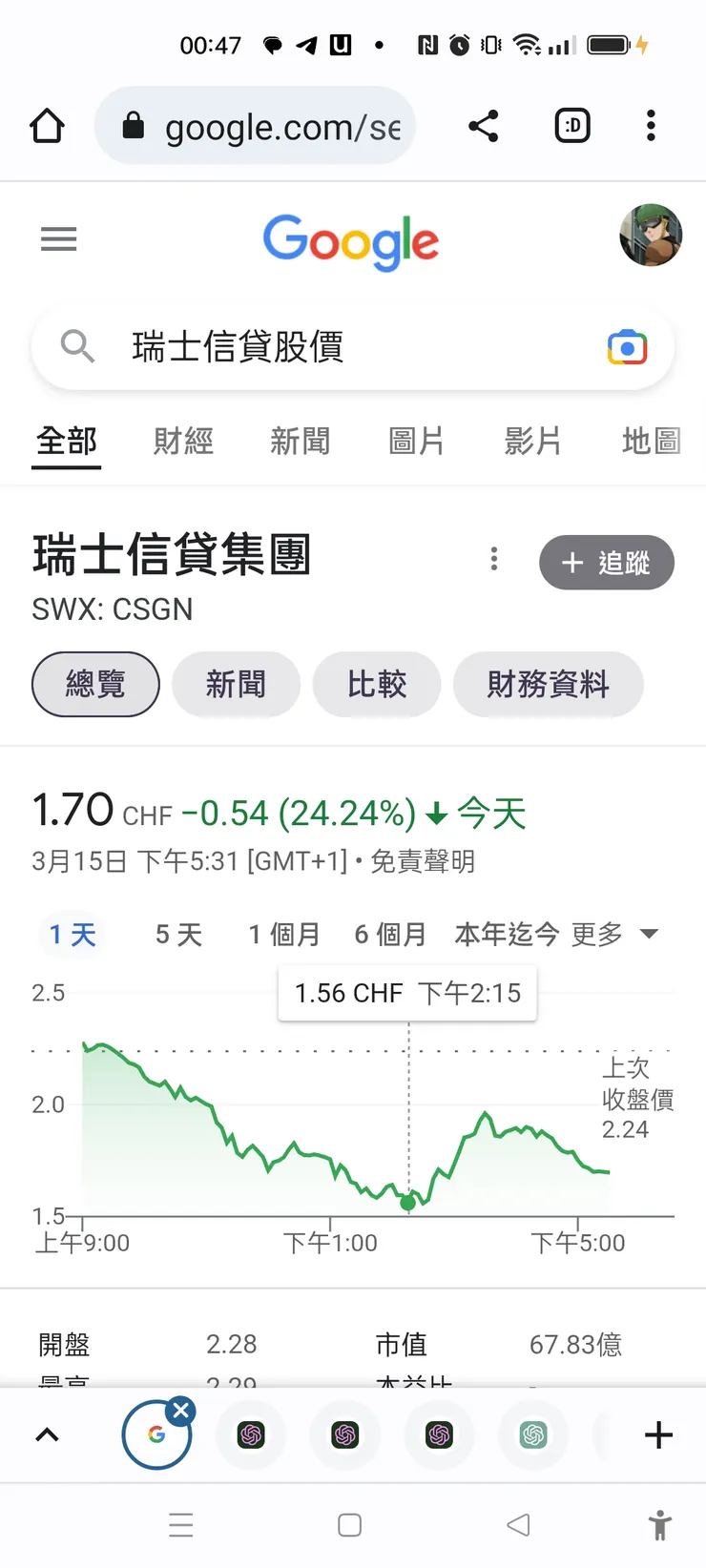
Task: Switch to the 新聞 search tab
Action: tap(300, 441)
